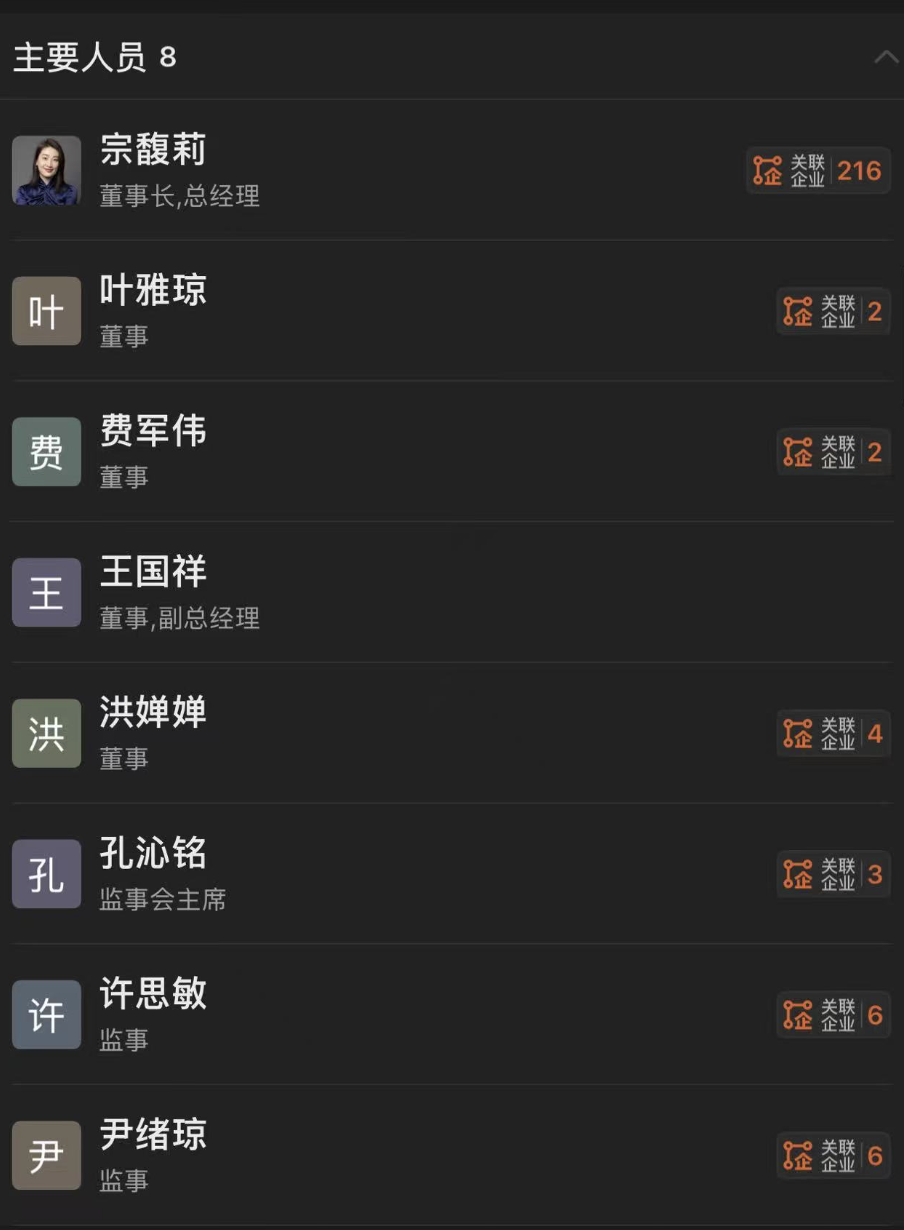View 宗馥莉's 216 关联企业

pos(818,171)
